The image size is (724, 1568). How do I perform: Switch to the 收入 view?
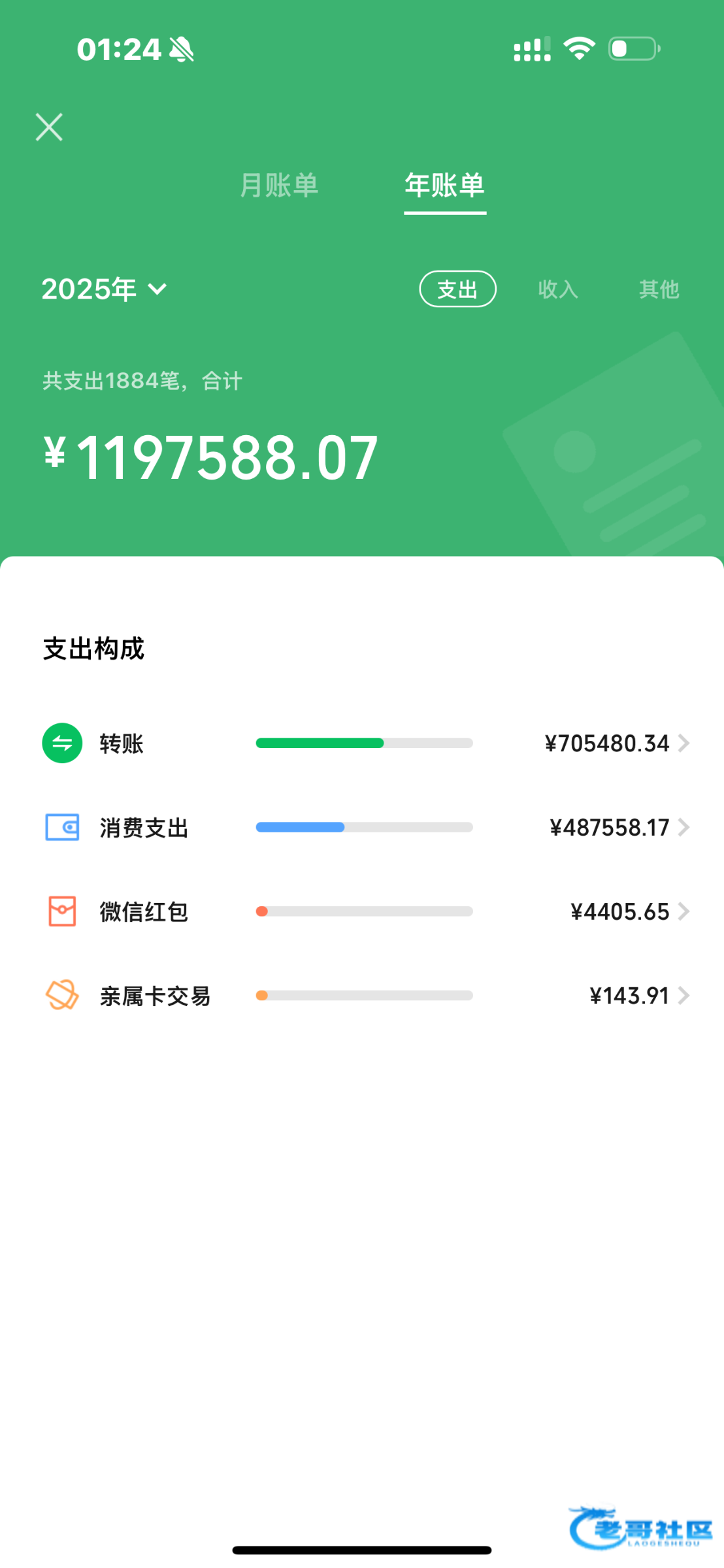(558, 289)
